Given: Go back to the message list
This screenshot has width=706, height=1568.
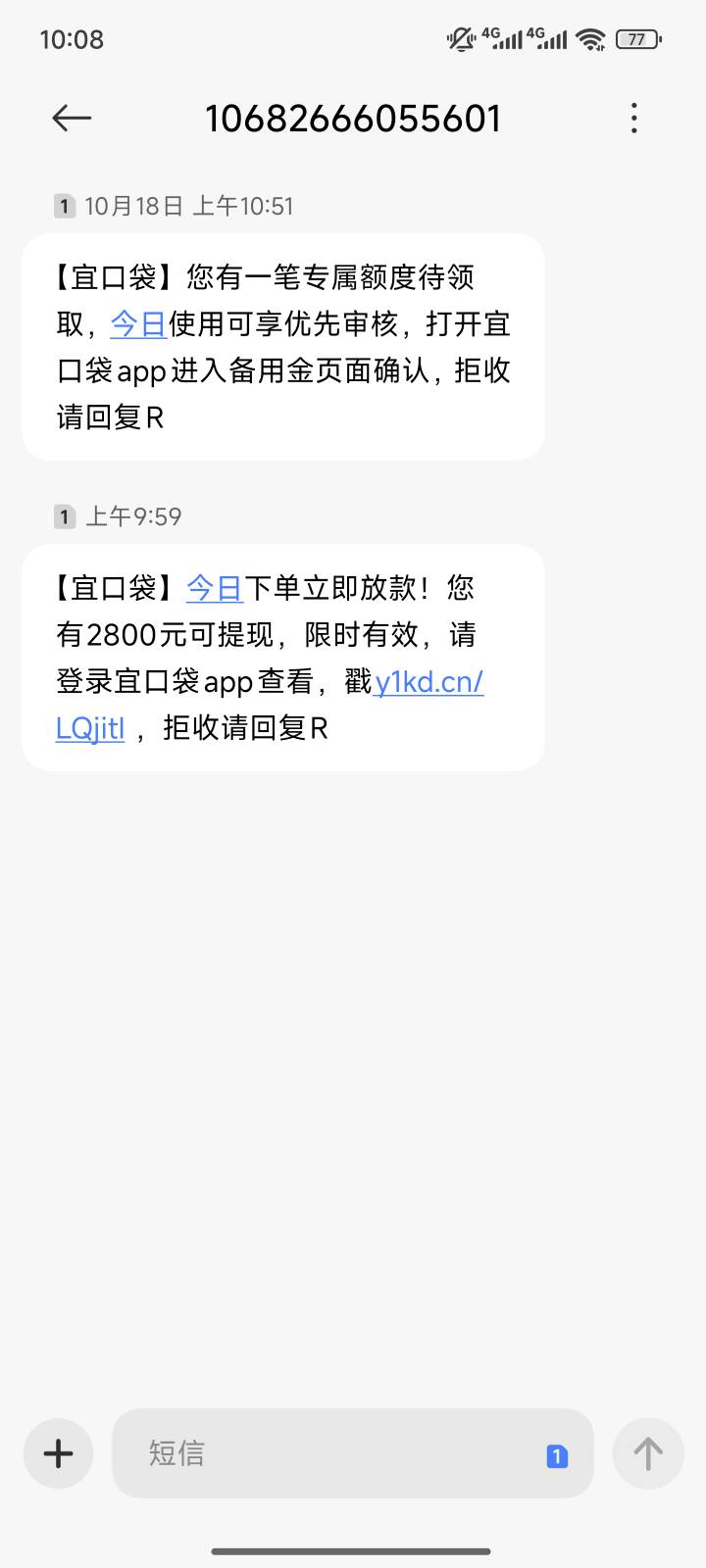Looking at the screenshot, I should (x=72, y=119).
